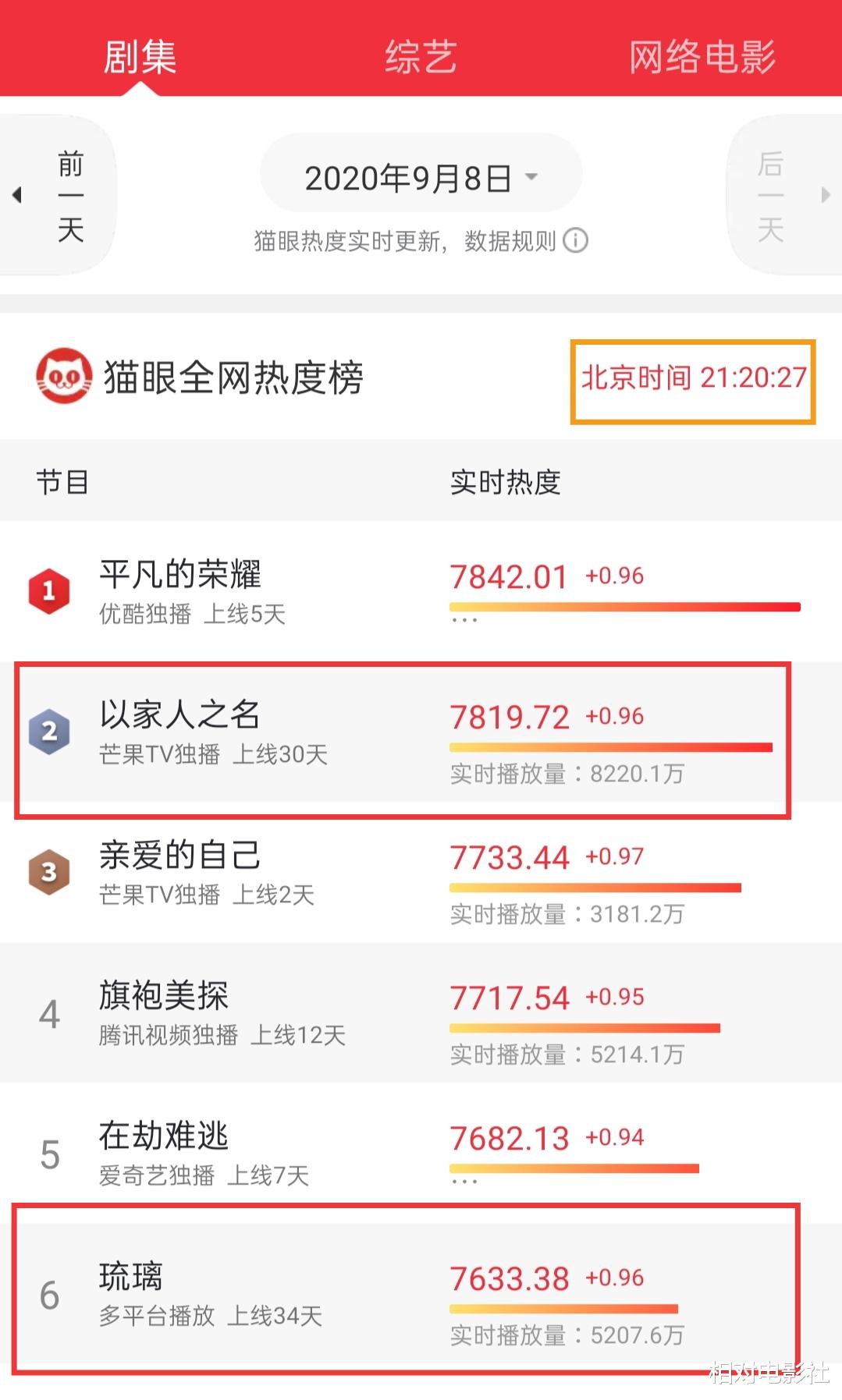Click the 实时热度 column header
The height and width of the screenshot is (1400, 842).
point(506,482)
